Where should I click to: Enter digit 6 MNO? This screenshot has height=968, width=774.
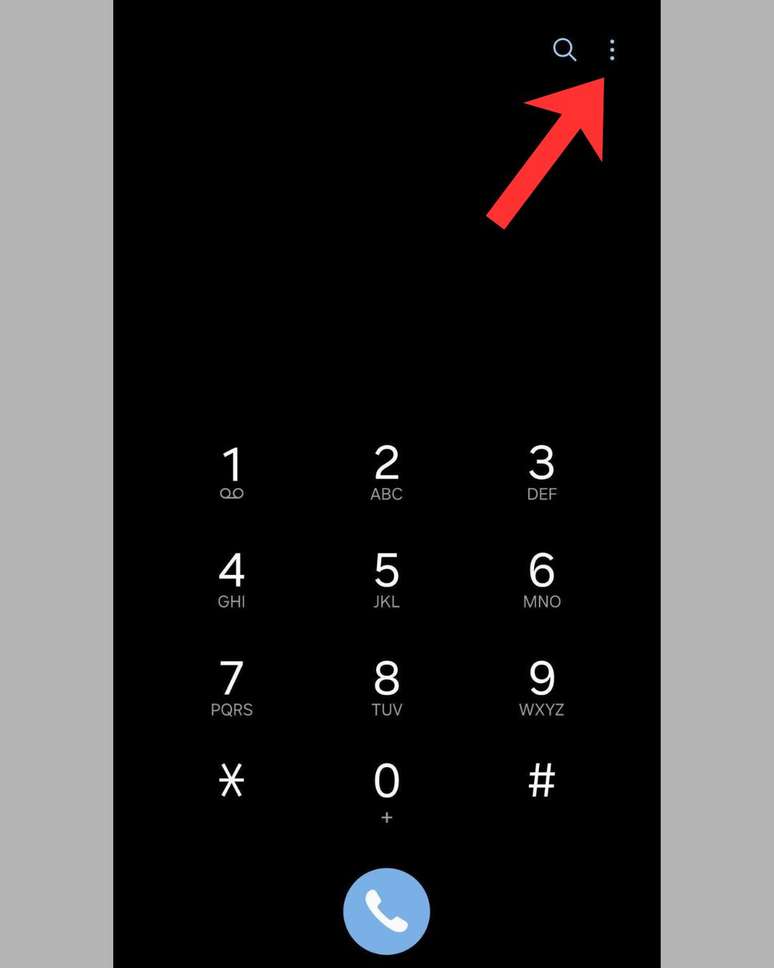(541, 581)
